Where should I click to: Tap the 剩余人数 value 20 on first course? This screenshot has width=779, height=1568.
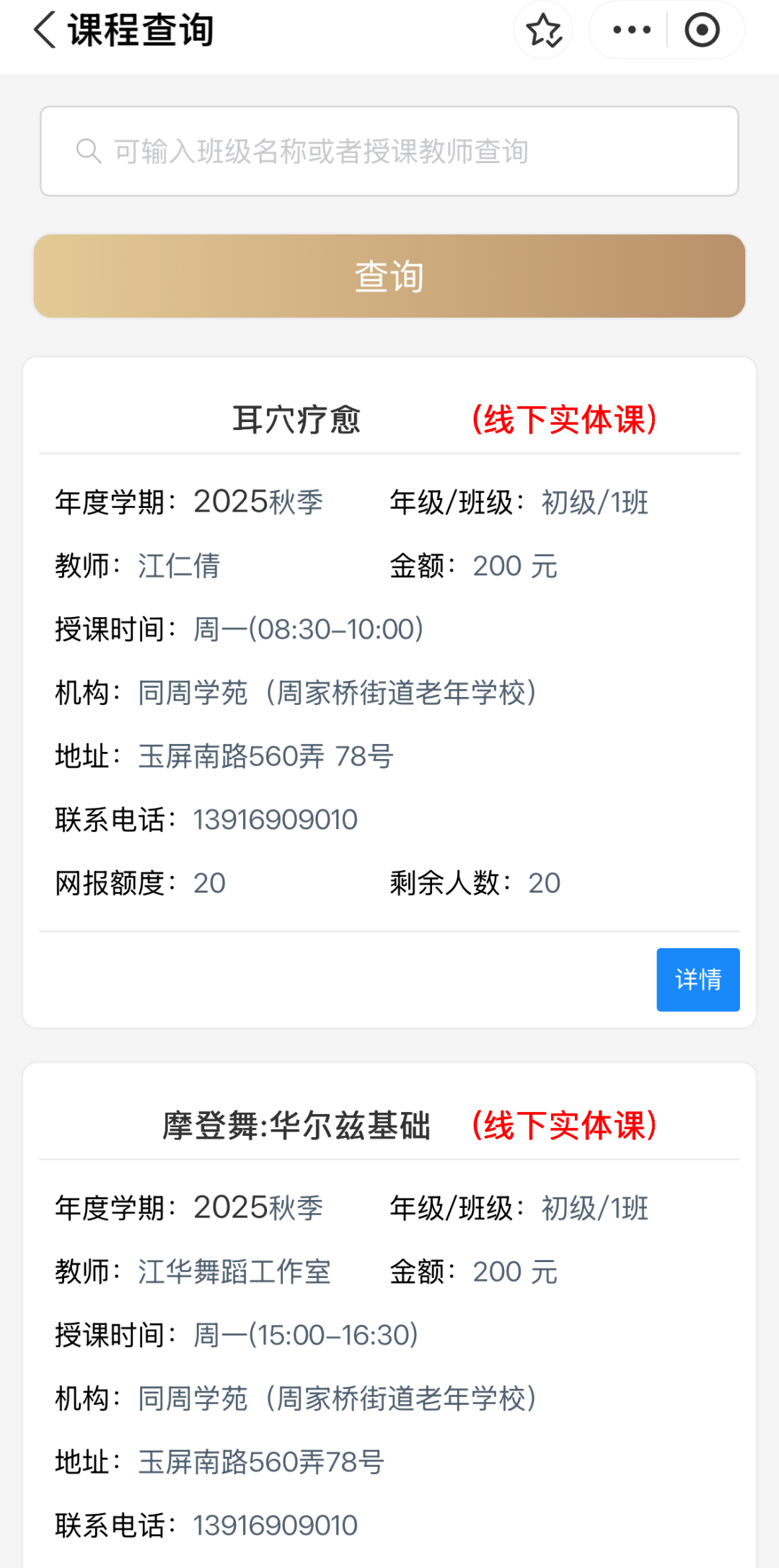pyautogui.click(x=544, y=882)
